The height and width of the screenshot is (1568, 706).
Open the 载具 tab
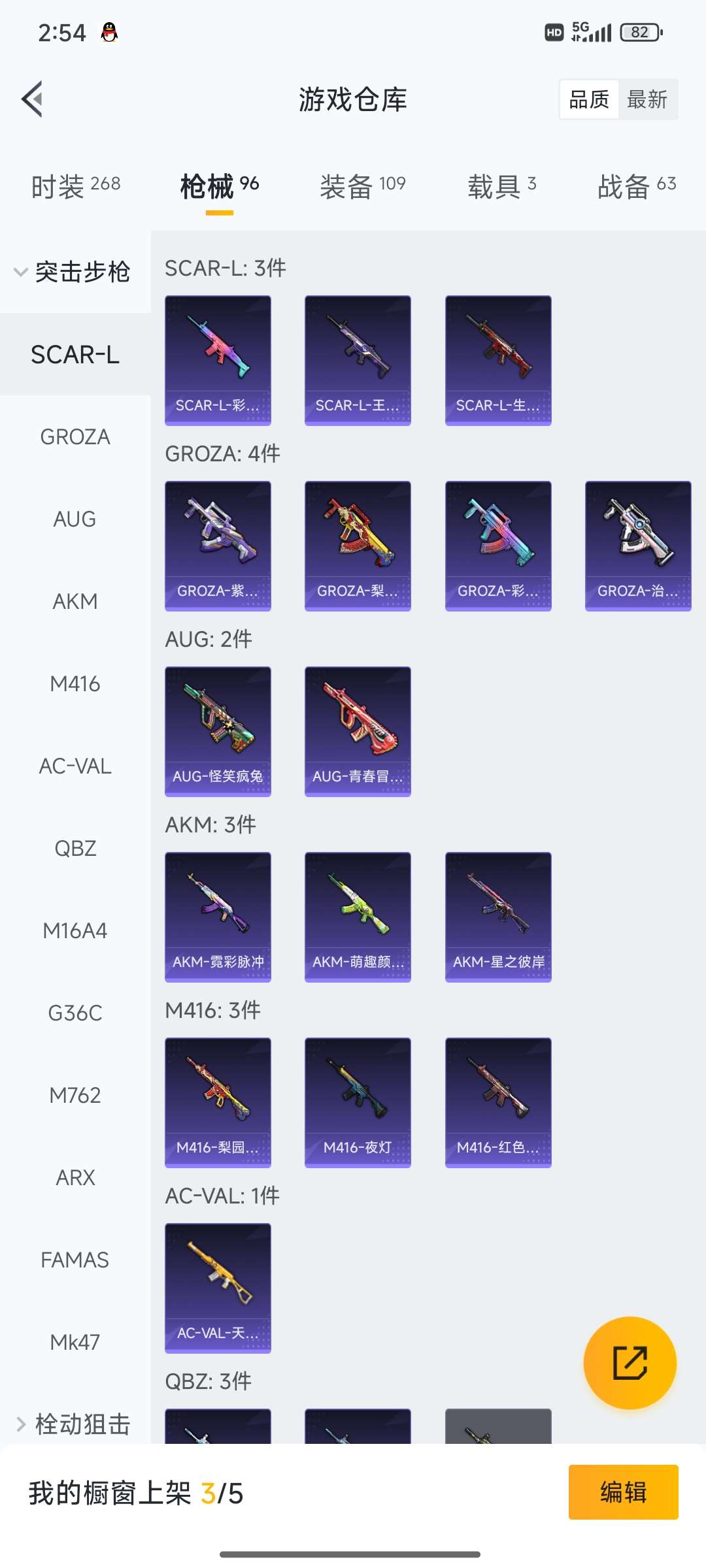(502, 186)
